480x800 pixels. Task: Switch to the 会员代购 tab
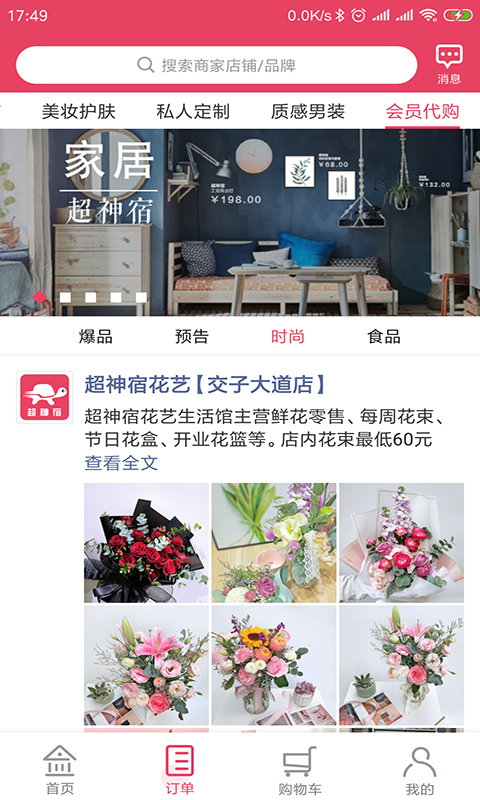[422, 111]
